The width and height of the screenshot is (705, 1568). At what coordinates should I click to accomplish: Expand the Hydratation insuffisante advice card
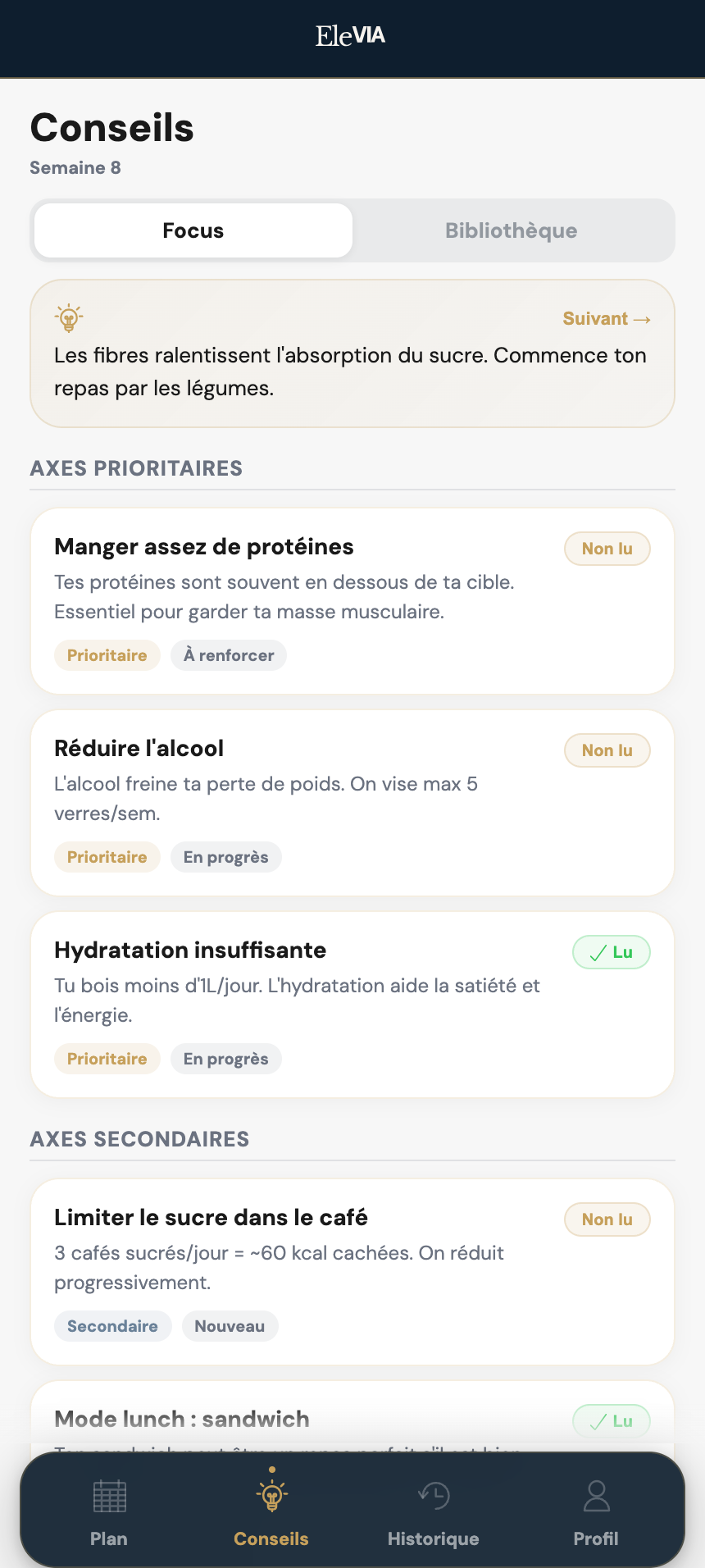click(x=190, y=950)
